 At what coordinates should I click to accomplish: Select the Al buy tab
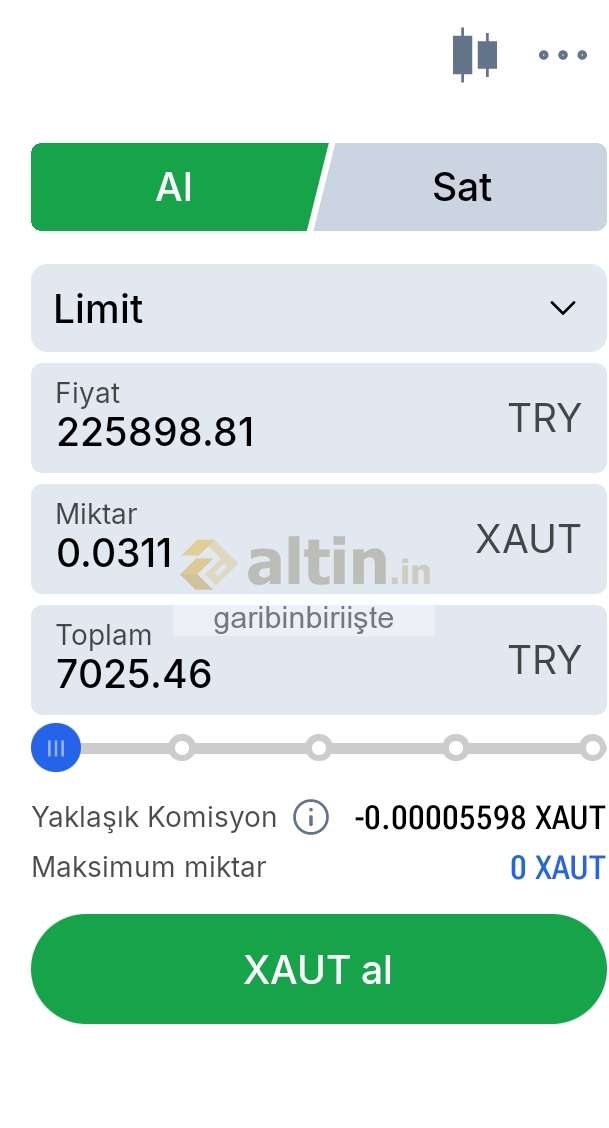174,187
